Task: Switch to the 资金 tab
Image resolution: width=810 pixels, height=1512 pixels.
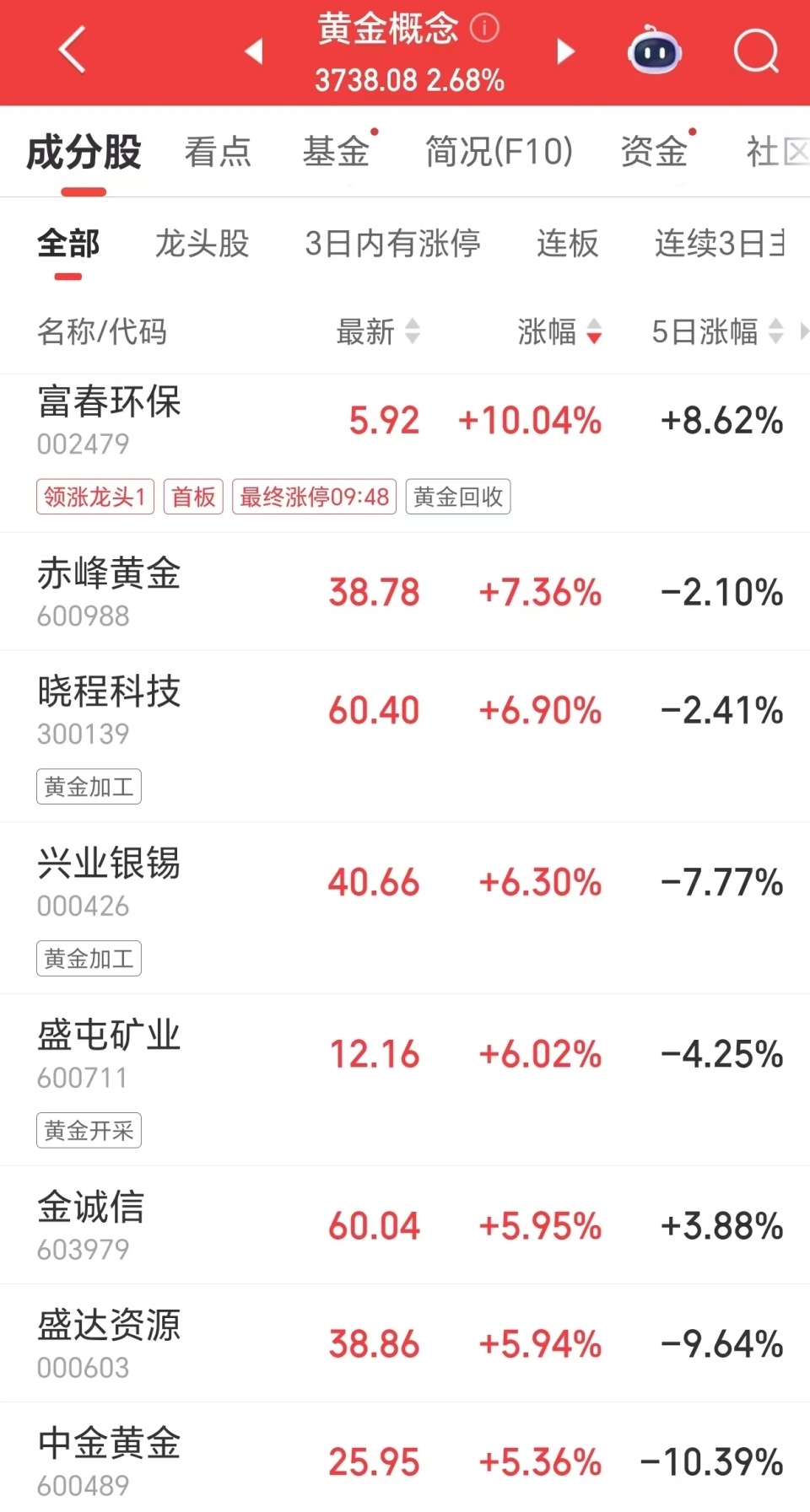Action: click(x=654, y=153)
